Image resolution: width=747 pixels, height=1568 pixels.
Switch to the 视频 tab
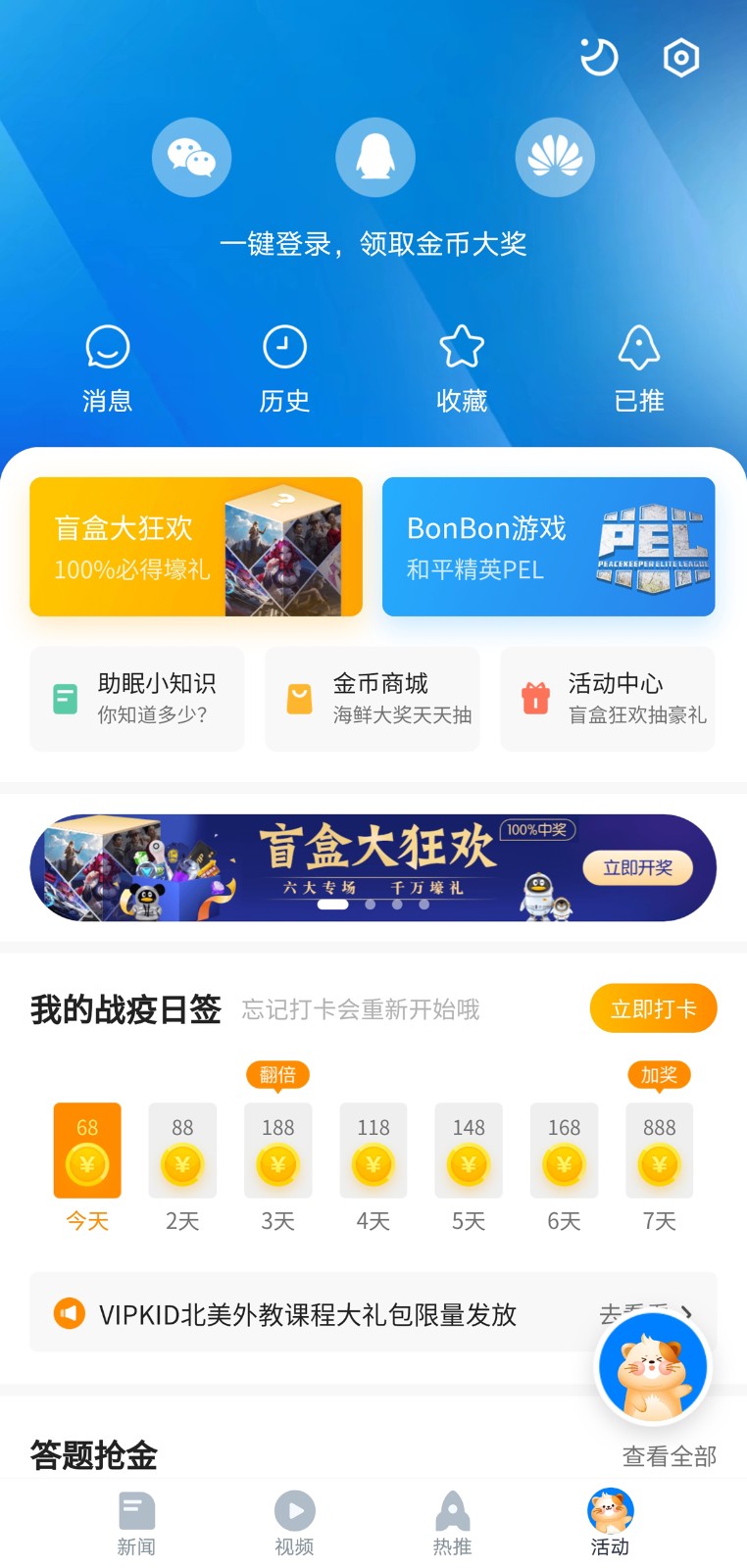pos(294,1524)
